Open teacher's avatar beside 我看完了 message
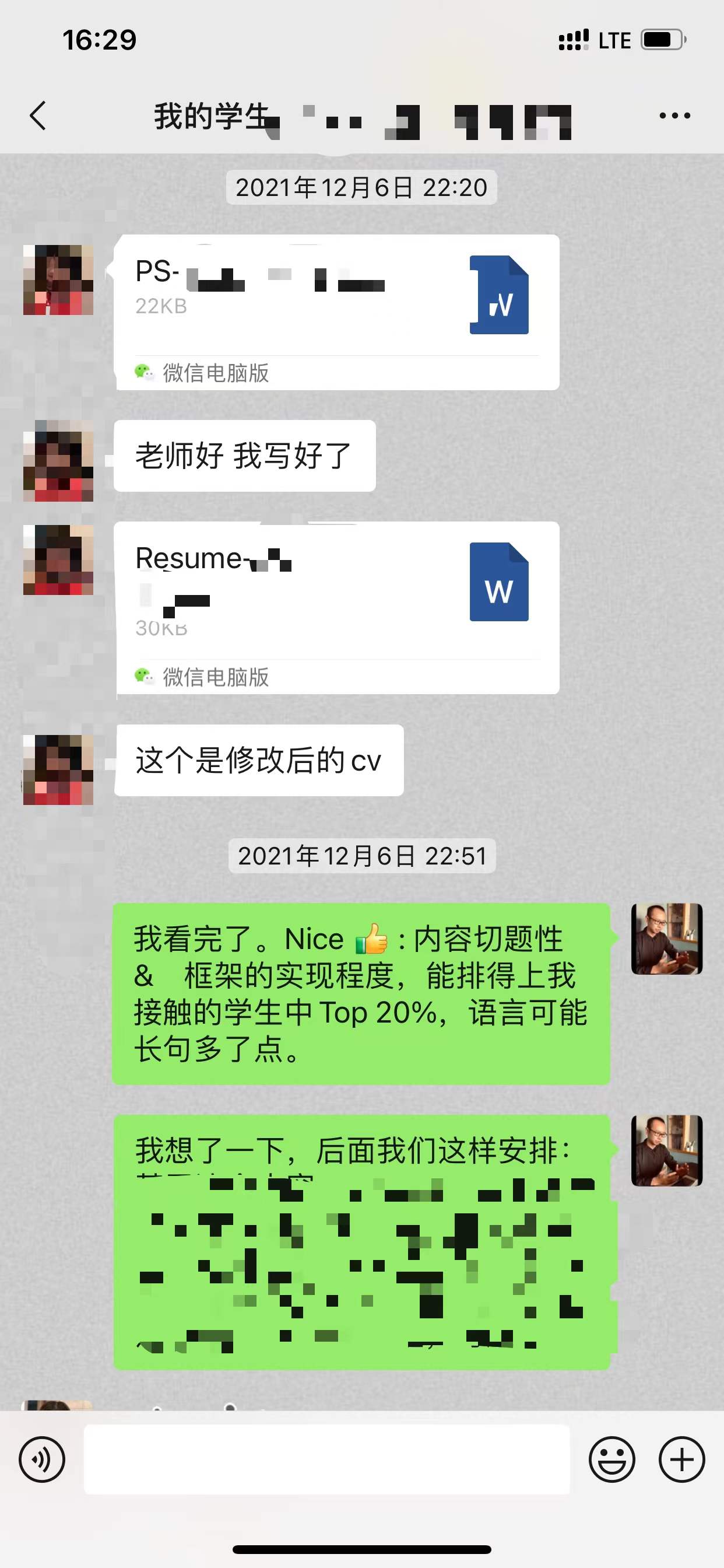Image resolution: width=724 pixels, height=1568 pixels. click(667, 939)
